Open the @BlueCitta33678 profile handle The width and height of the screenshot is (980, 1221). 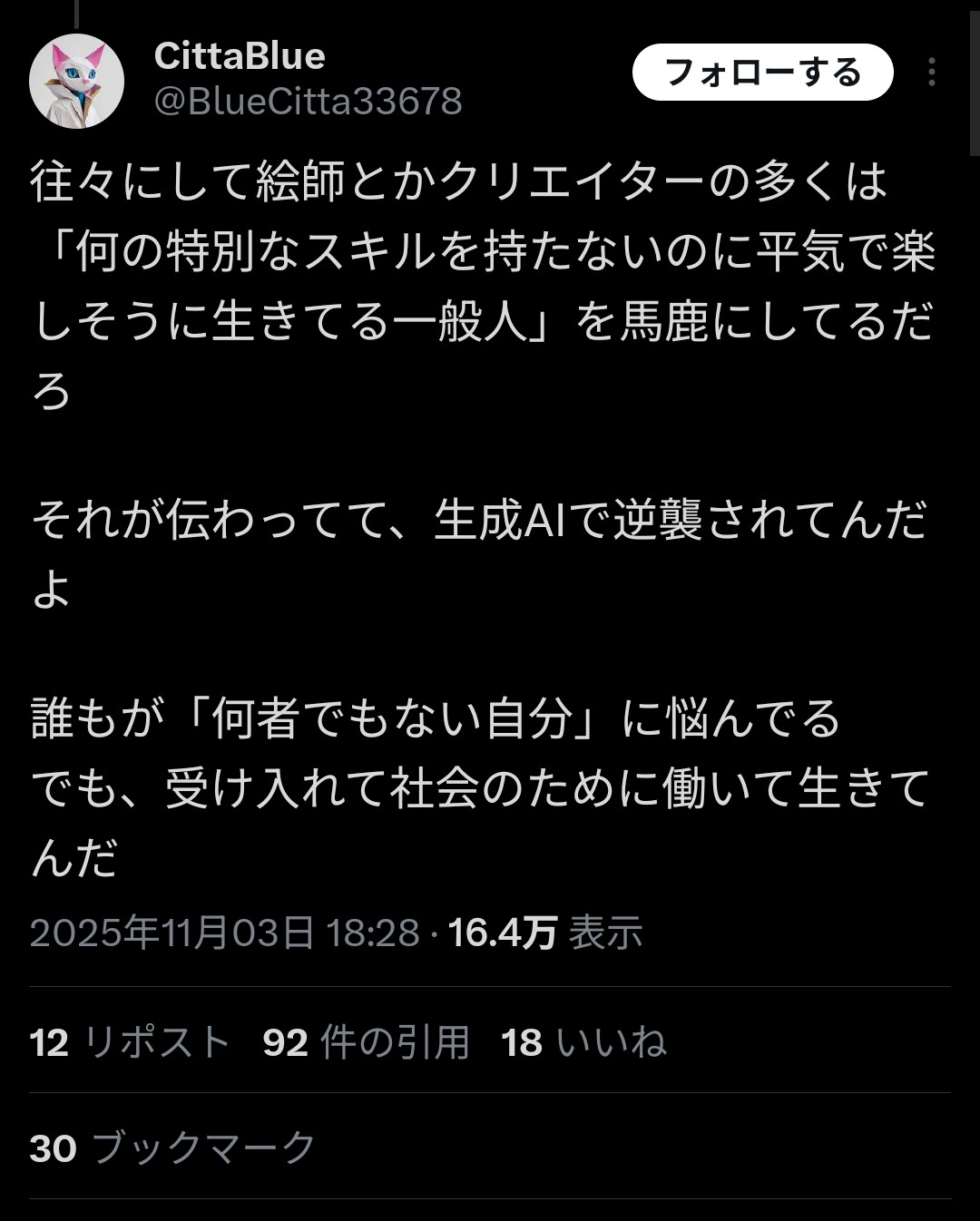pos(308,102)
